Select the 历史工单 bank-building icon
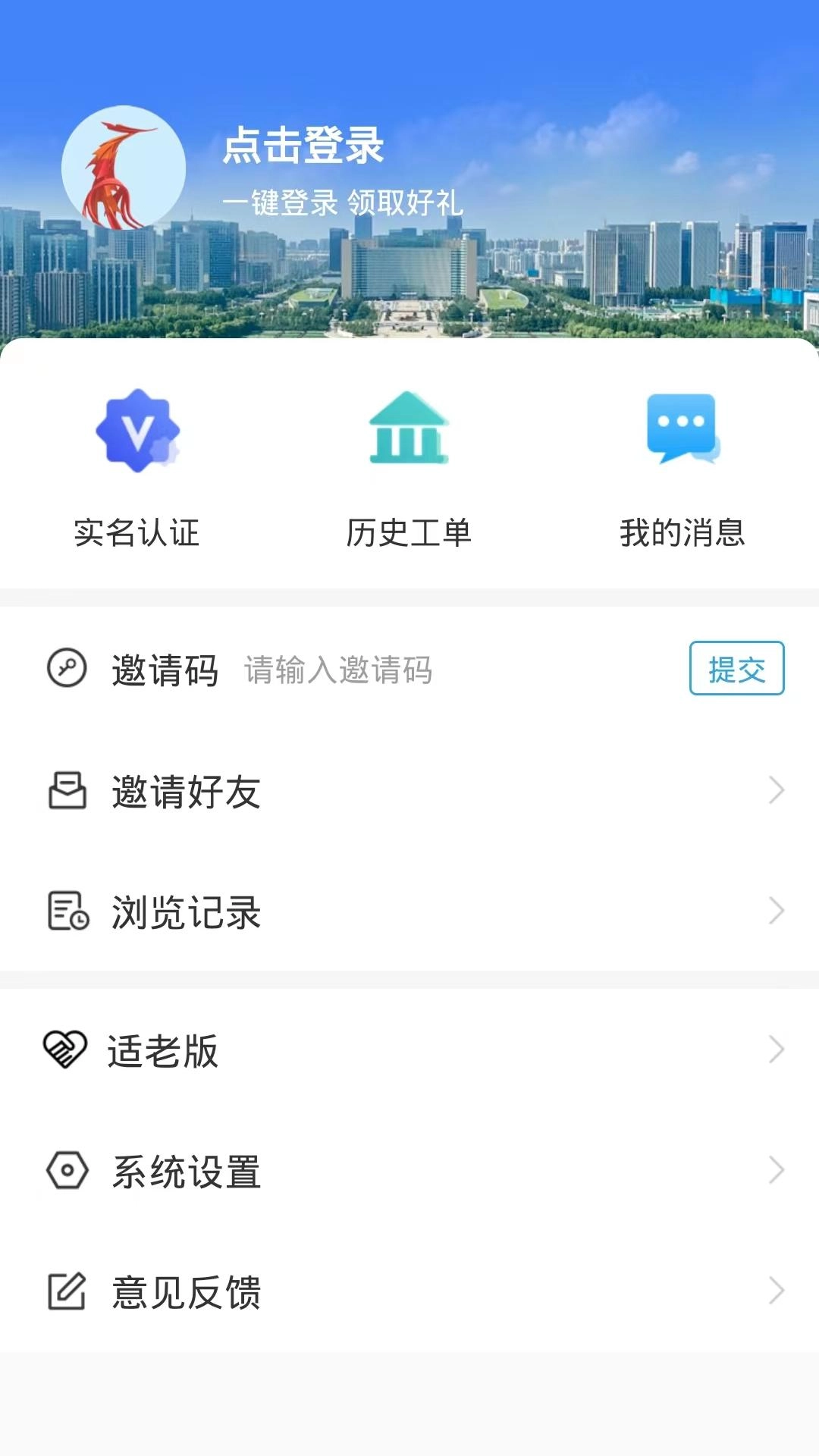 (409, 429)
